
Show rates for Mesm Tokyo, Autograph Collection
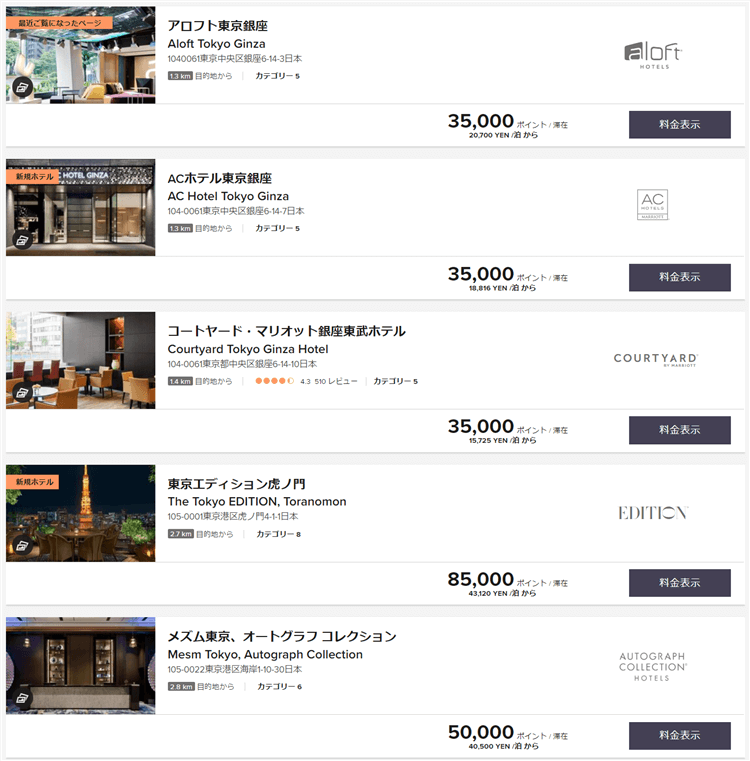click(679, 735)
